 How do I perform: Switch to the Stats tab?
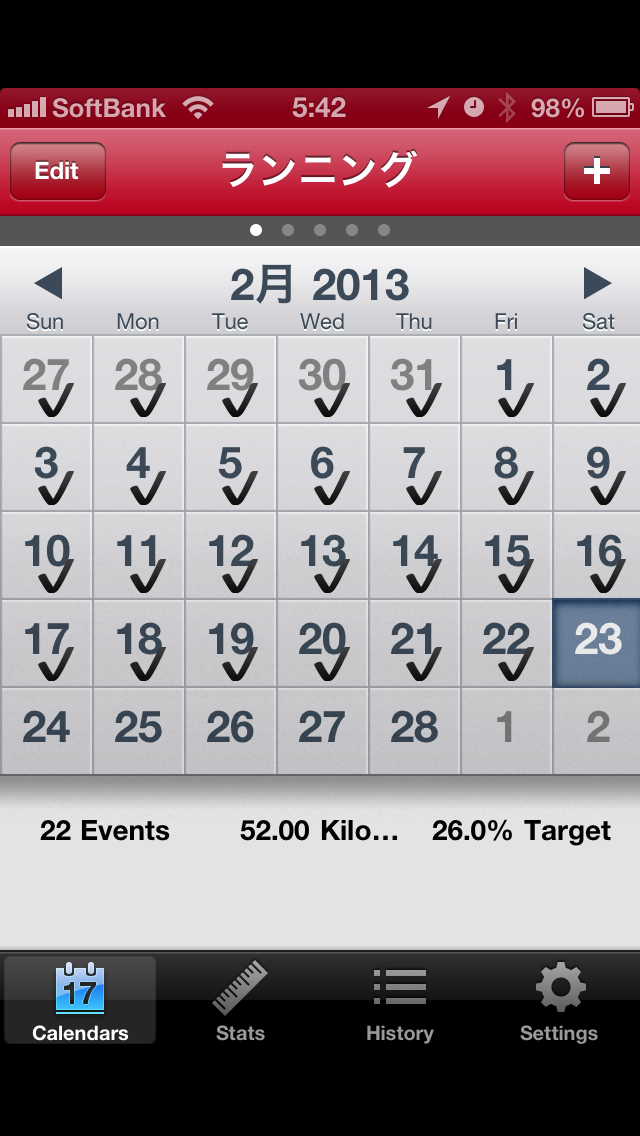tap(240, 1001)
